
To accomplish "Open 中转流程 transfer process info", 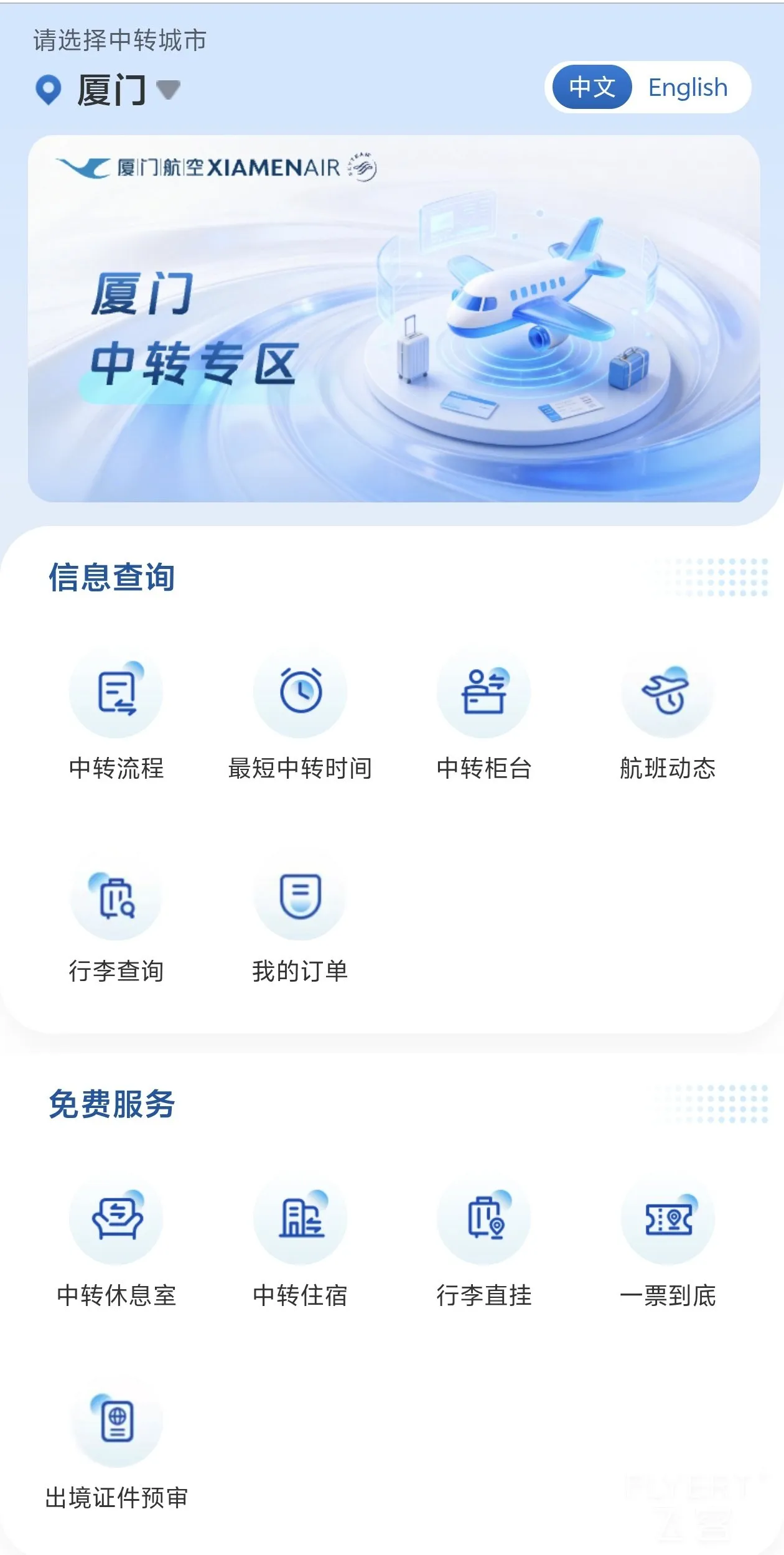I will (116, 715).
